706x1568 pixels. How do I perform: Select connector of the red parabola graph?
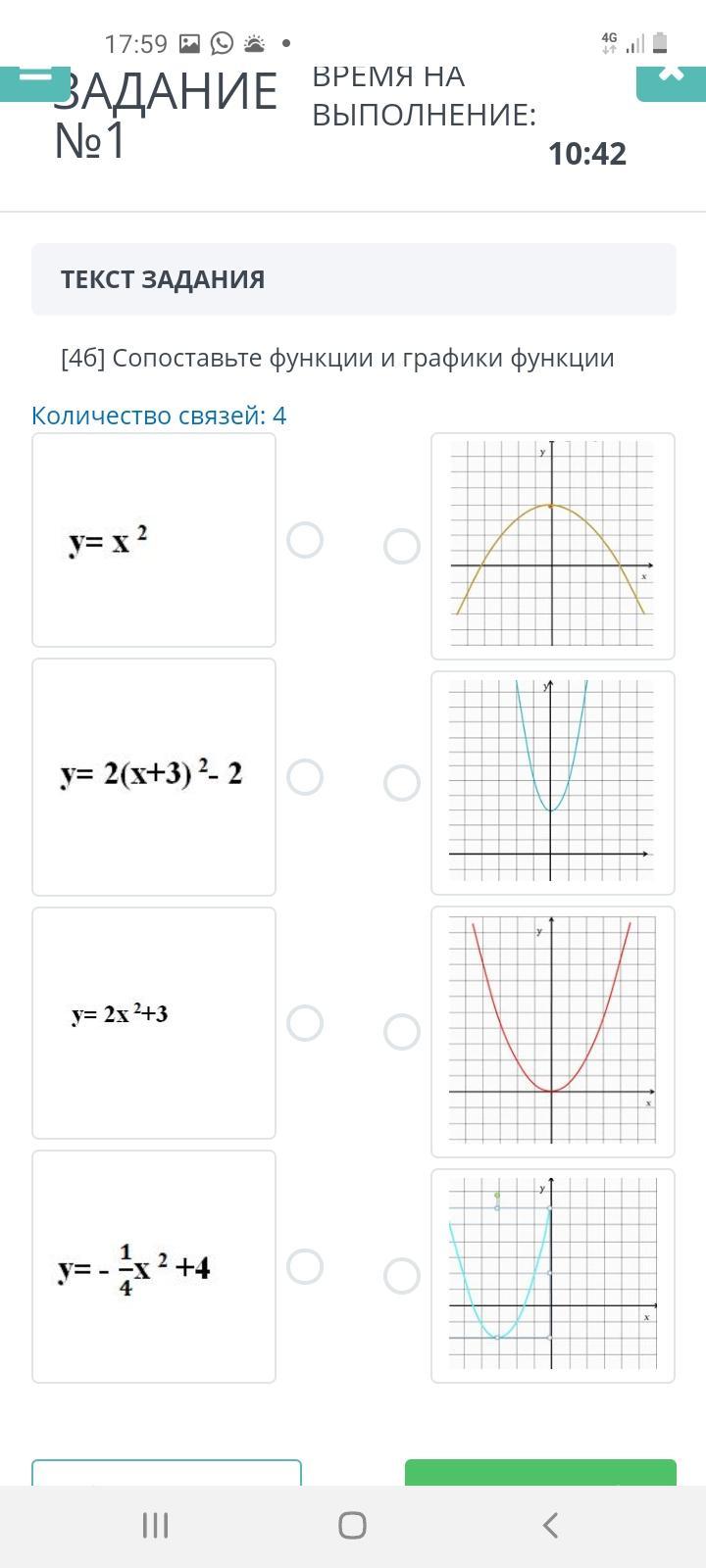(402, 1032)
